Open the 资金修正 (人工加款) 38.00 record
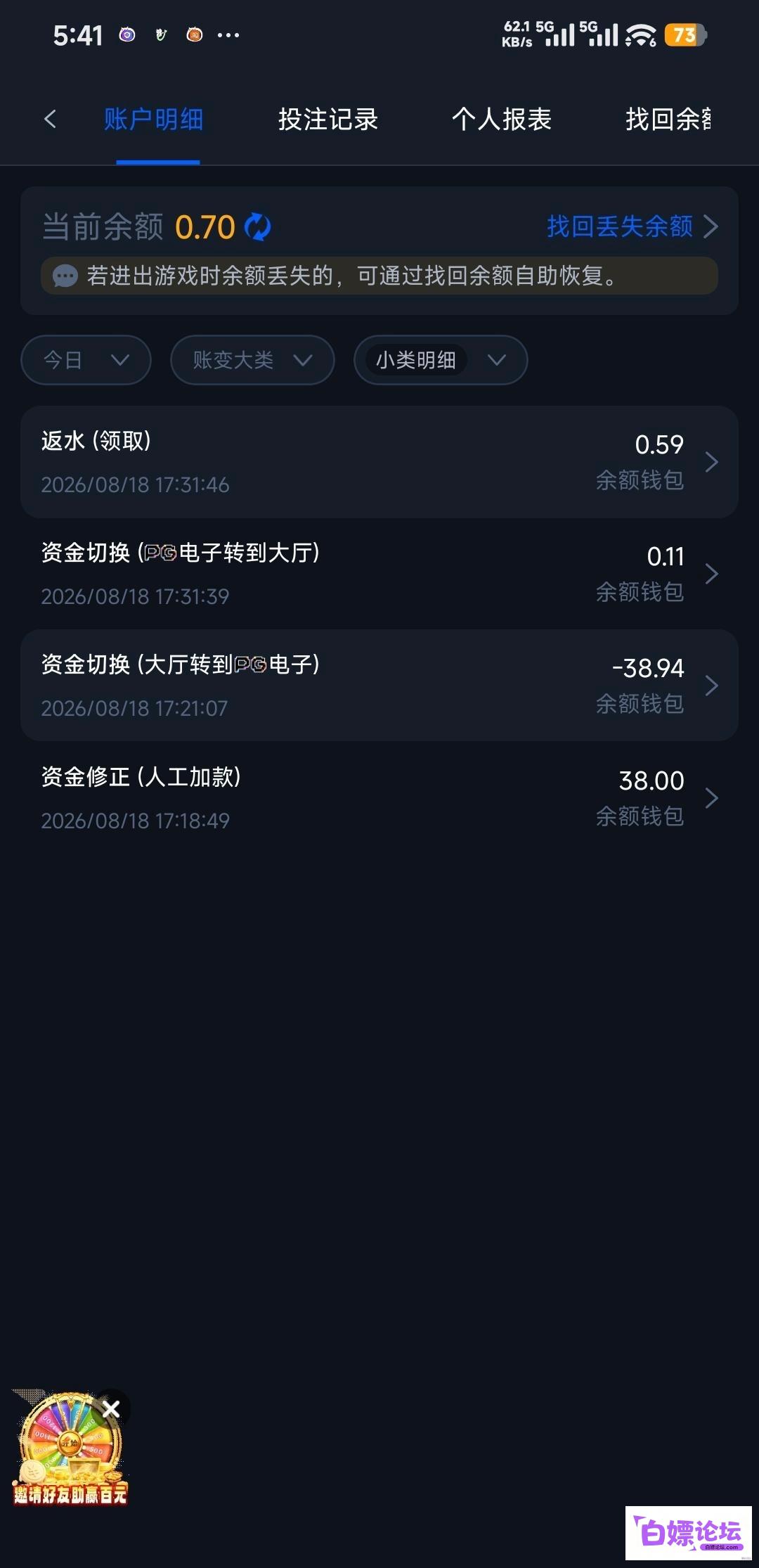This screenshot has height=1568, width=759. click(x=379, y=797)
